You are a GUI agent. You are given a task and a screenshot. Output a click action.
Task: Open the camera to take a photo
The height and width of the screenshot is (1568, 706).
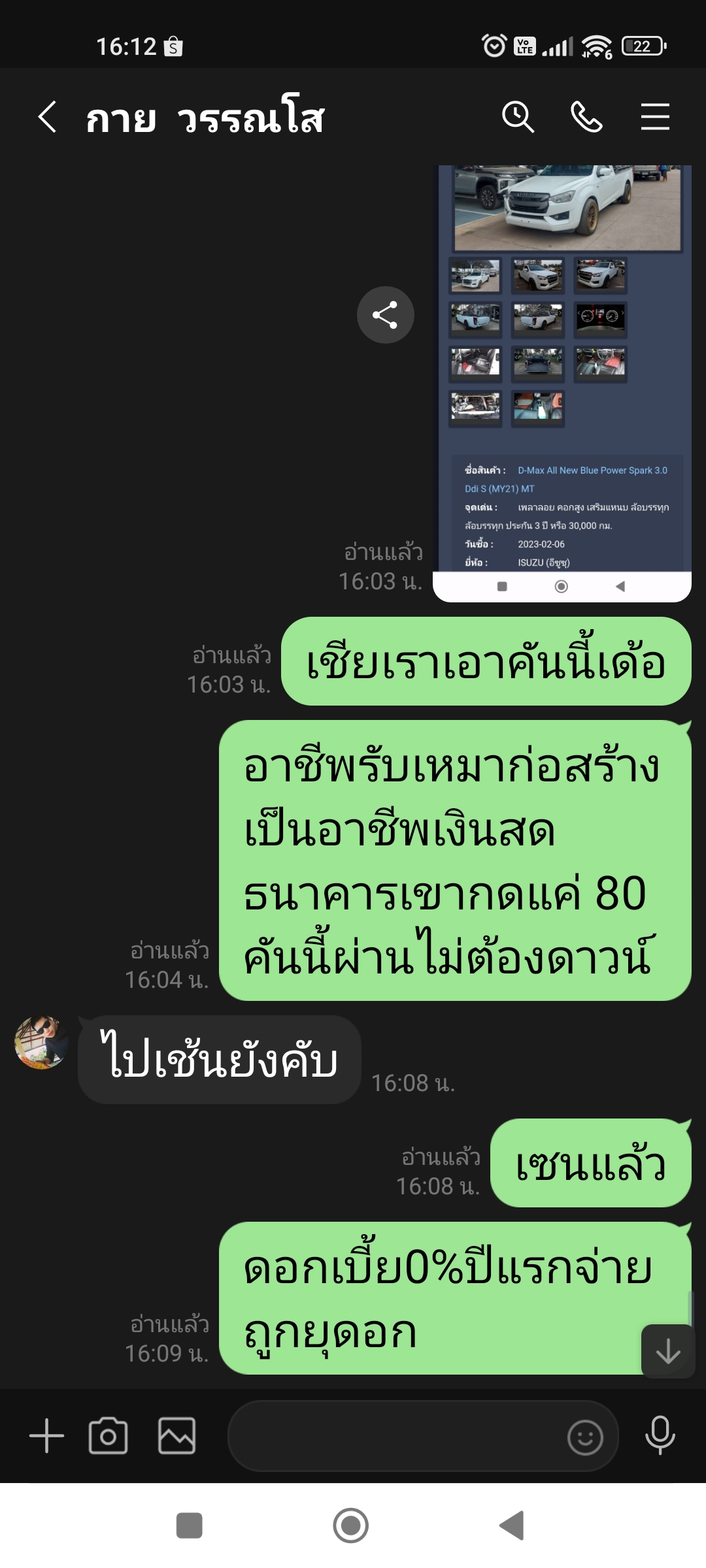click(x=109, y=1436)
